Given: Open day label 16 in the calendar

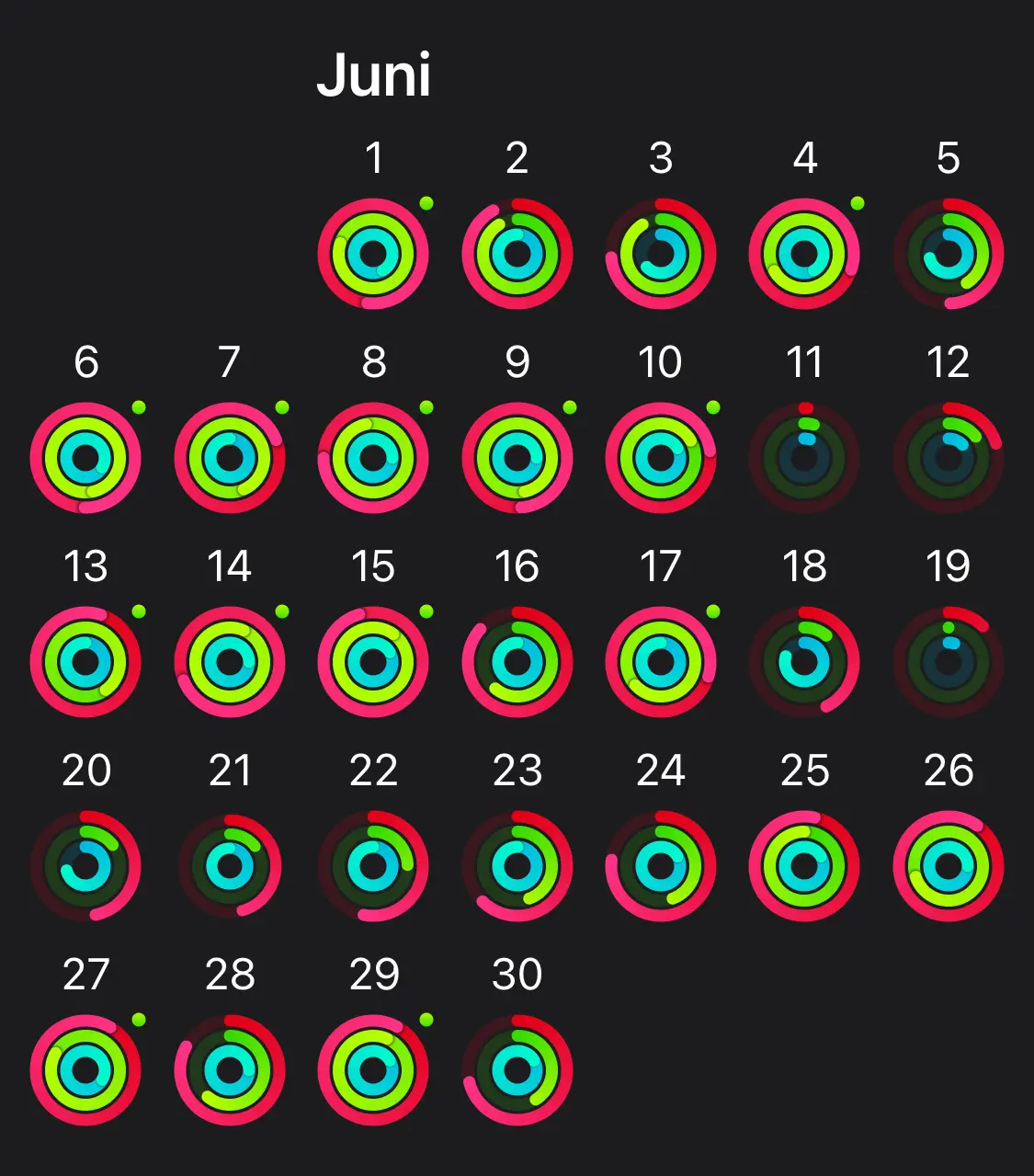Looking at the screenshot, I should [517, 567].
